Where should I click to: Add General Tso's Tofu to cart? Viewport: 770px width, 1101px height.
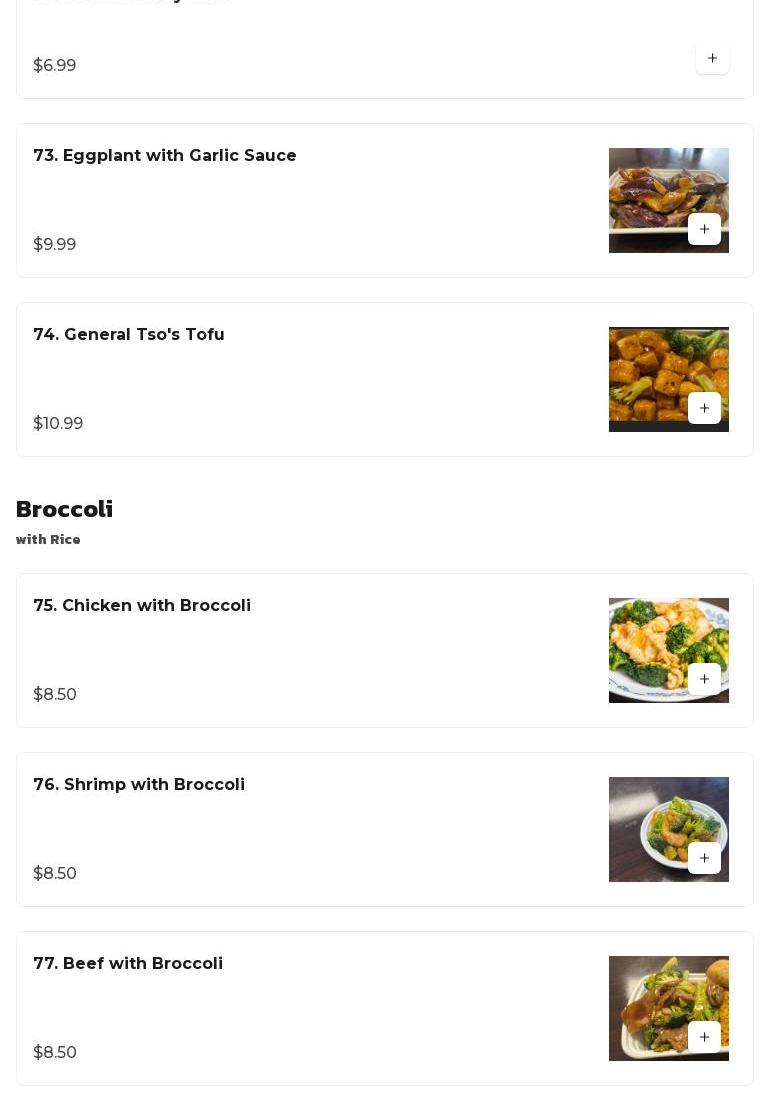tap(704, 408)
